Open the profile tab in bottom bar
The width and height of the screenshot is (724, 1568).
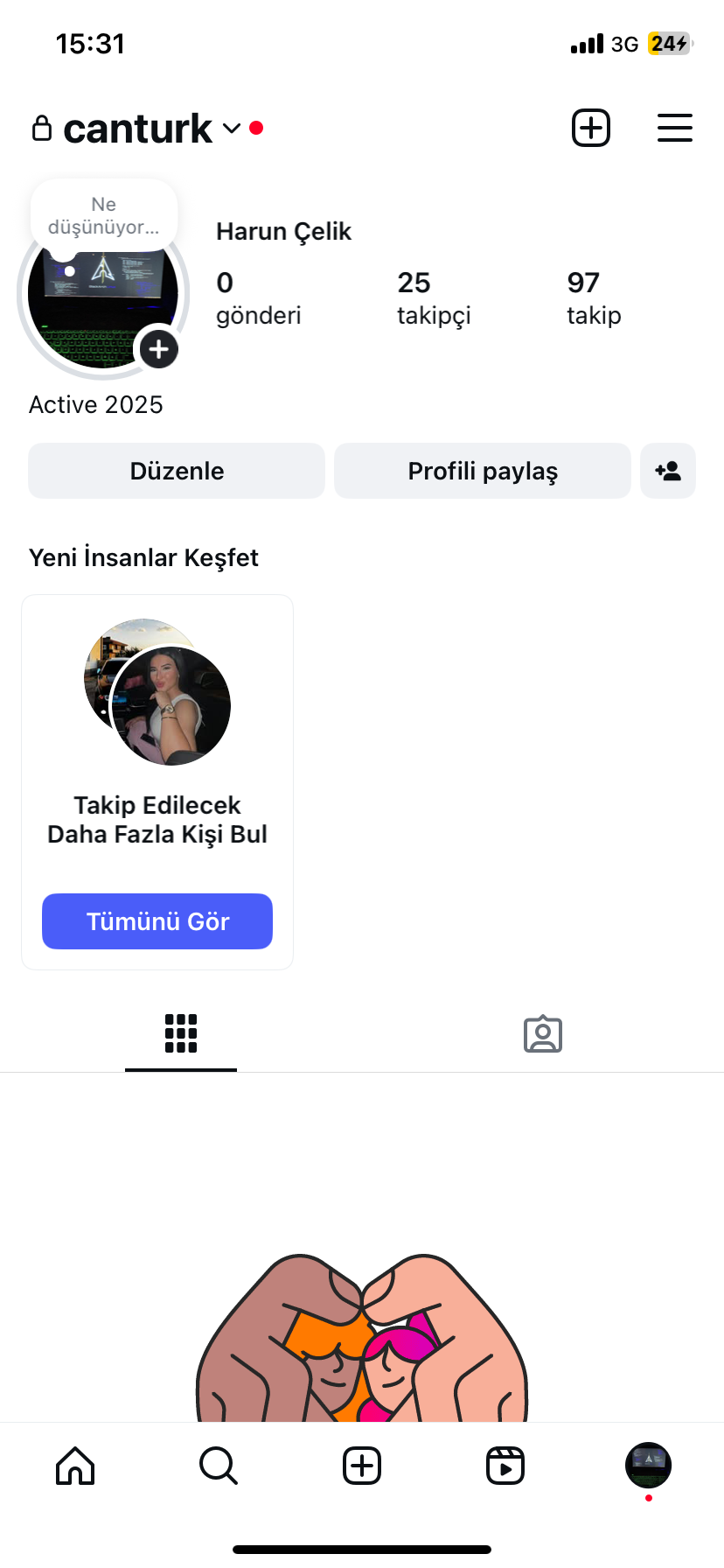[648, 1466]
